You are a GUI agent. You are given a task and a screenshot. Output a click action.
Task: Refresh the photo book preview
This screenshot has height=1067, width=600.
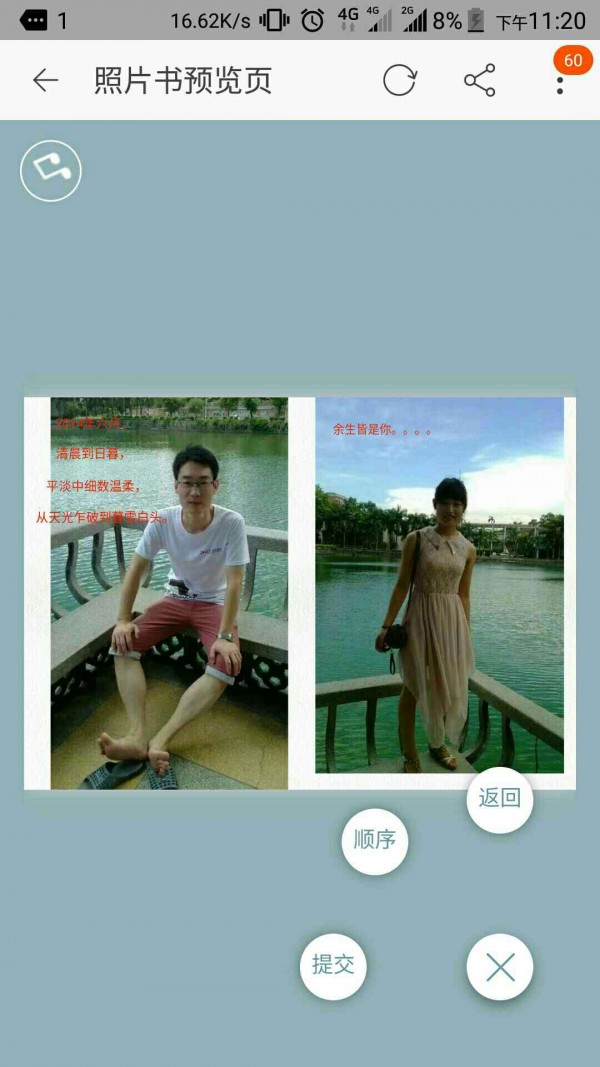pos(399,80)
